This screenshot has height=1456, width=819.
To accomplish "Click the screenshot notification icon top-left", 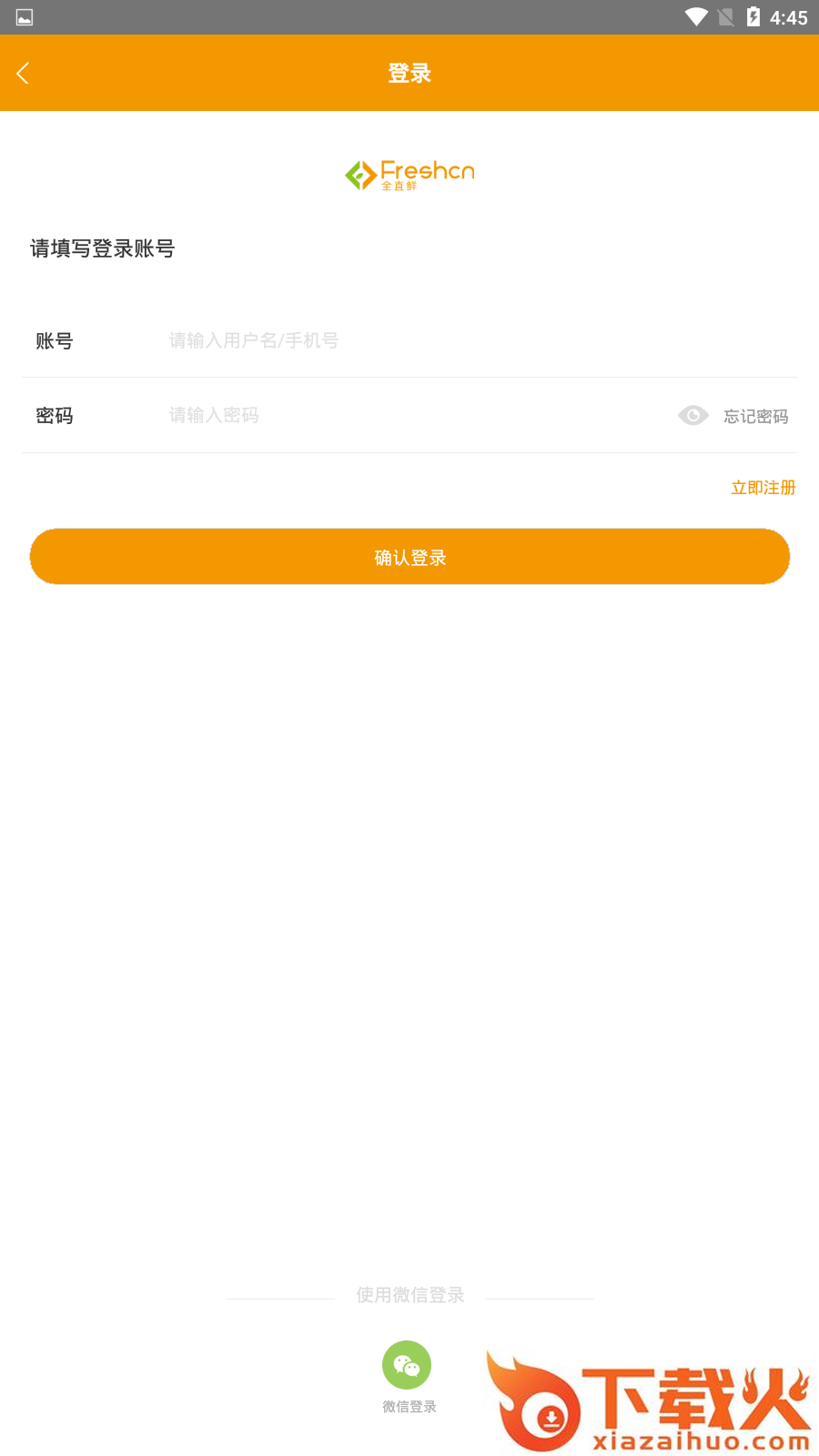I will click(25, 15).
